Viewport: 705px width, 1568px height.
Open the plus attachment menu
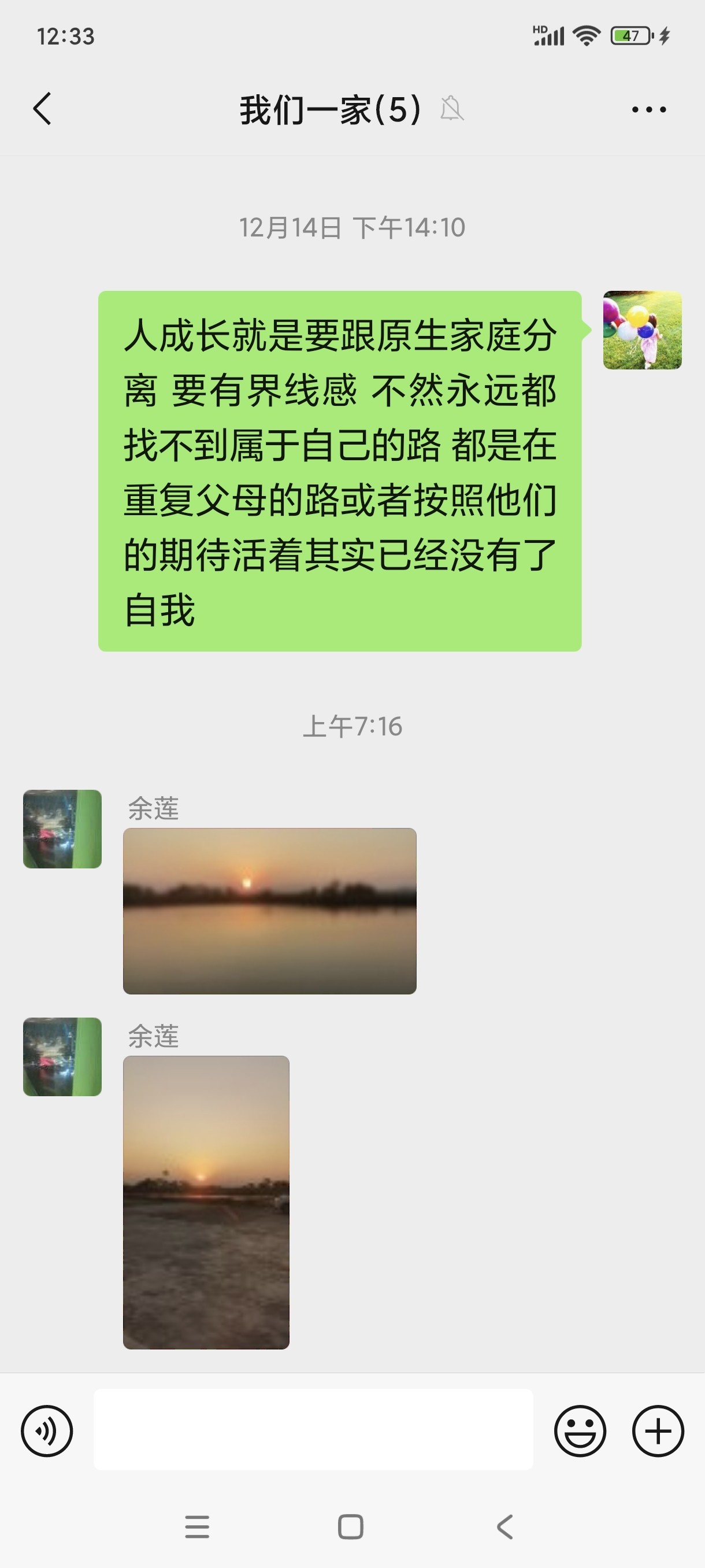(658, 1431)
